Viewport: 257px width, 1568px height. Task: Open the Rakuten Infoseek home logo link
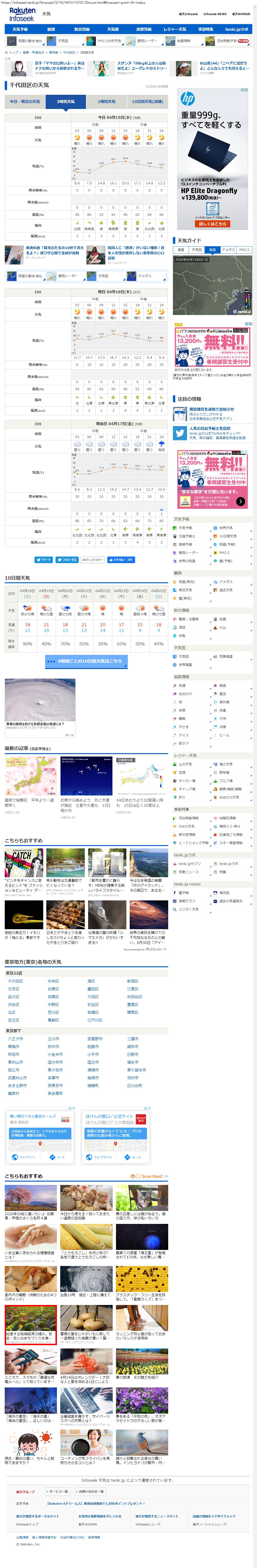[22, 14]
